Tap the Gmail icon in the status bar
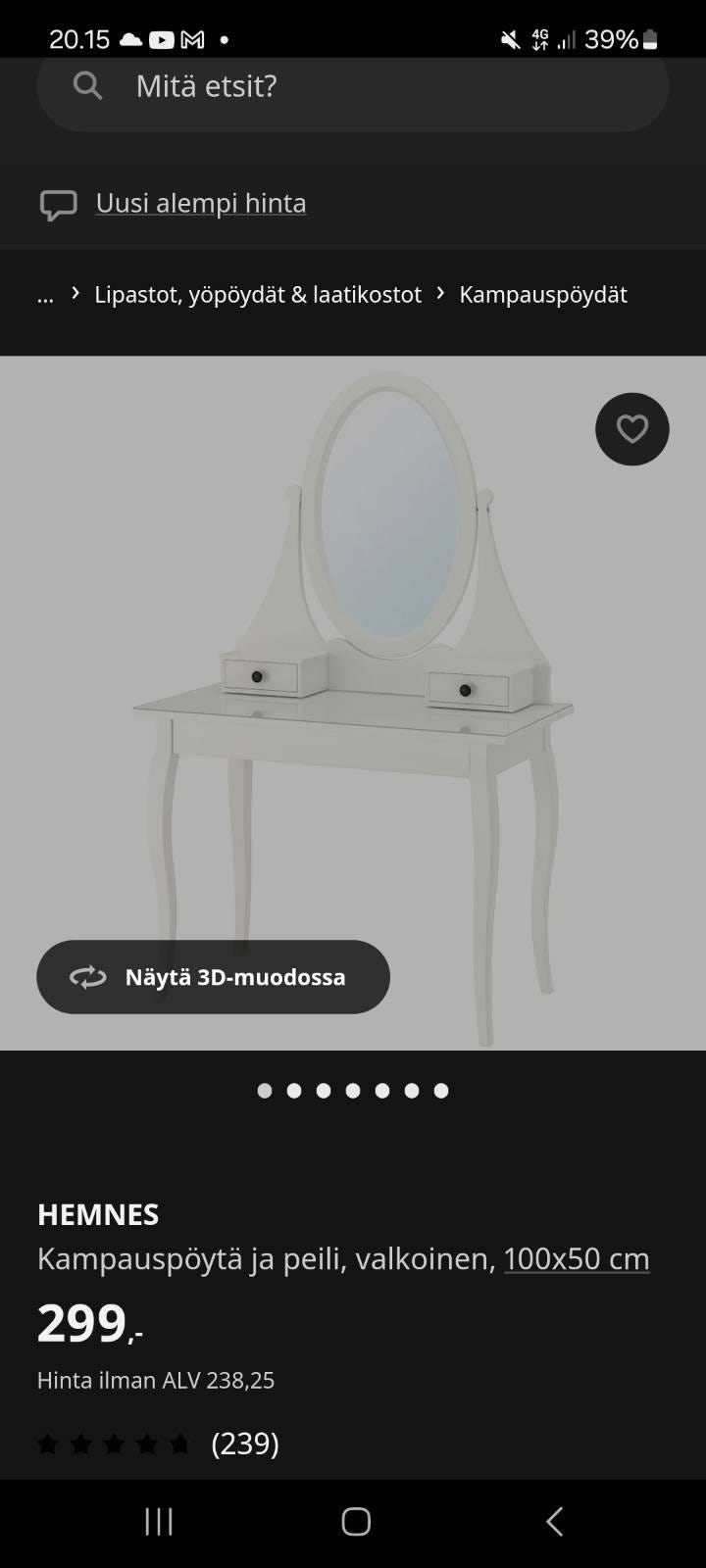 [192, 39]
